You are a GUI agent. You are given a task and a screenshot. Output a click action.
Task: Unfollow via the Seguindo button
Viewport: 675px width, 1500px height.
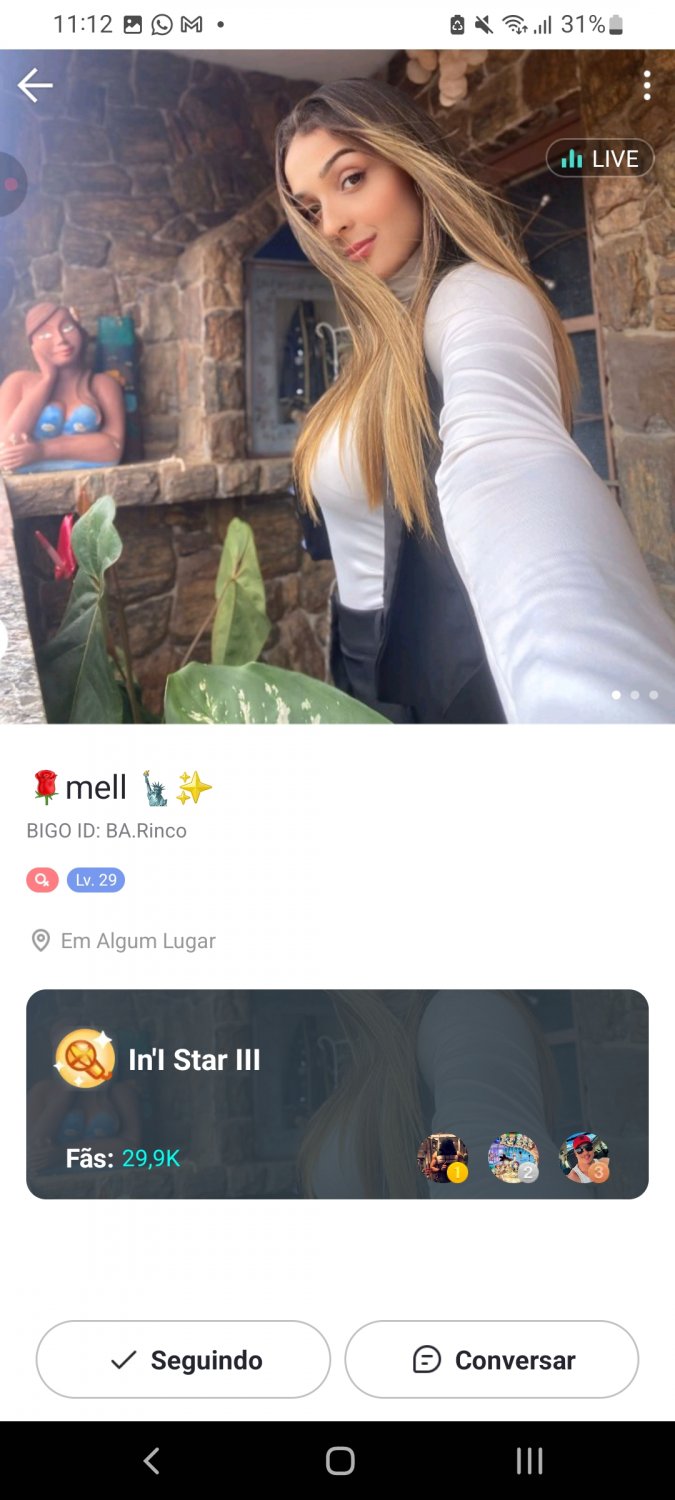point(183,1359)
